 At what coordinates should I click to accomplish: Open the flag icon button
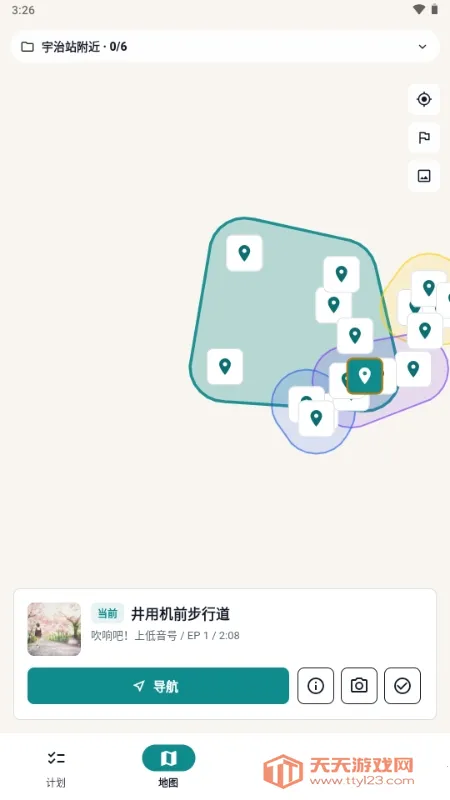pyautogui.click(x=424, y=138)
